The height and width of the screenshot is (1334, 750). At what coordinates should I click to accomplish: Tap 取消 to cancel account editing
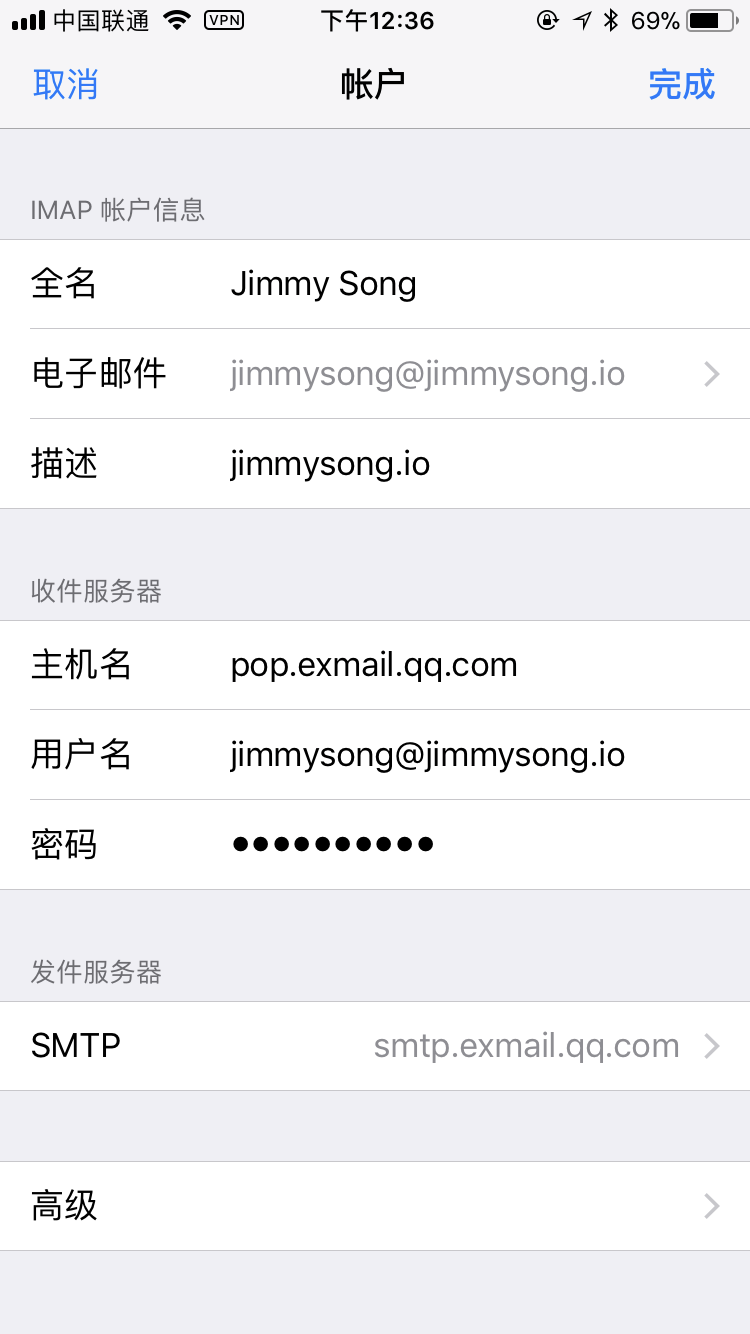tap(66, 84)
